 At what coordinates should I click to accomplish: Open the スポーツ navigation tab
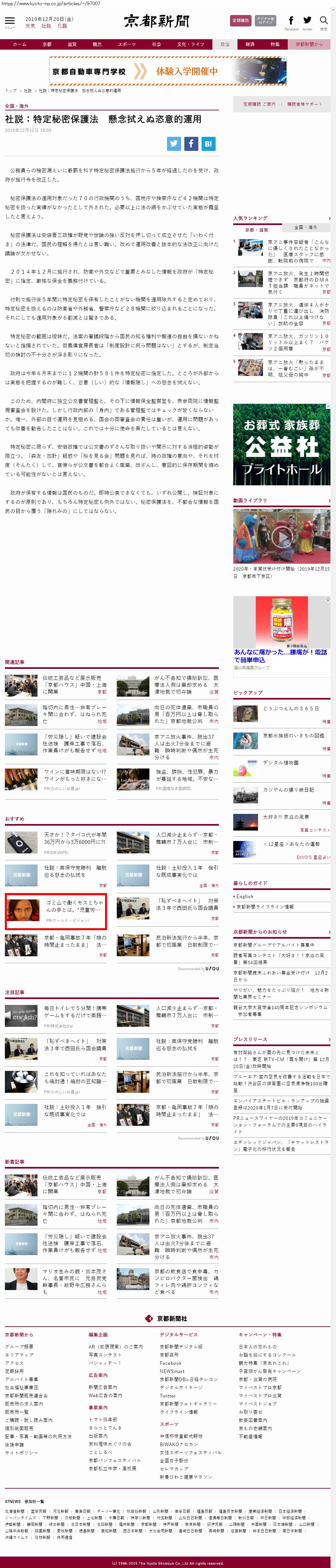pyautogui.click(x=126, y=44)
